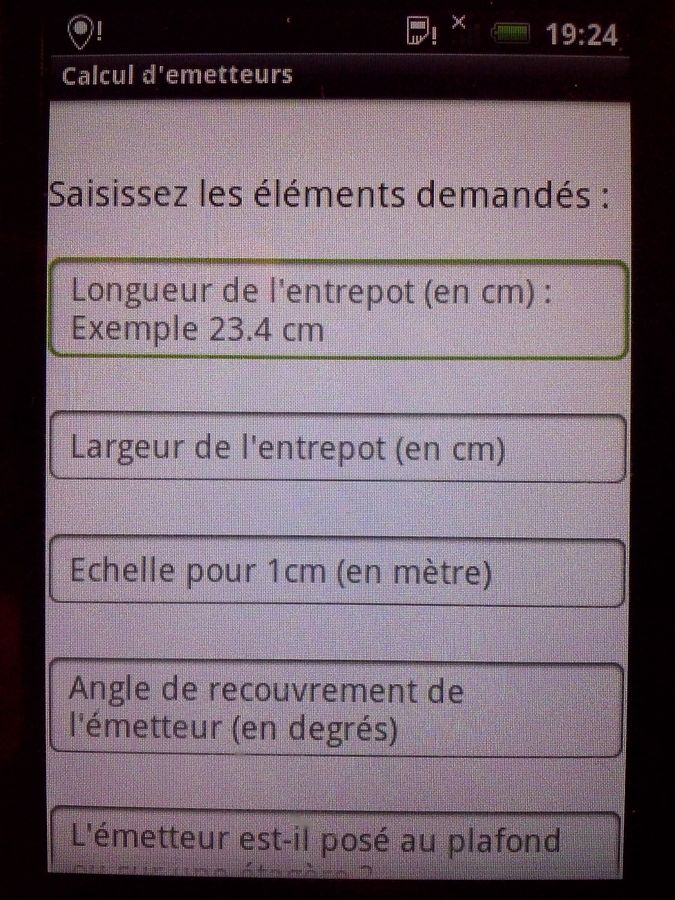
Task: Enter the Angle de recouvrement field
Action: click(338, 709)
